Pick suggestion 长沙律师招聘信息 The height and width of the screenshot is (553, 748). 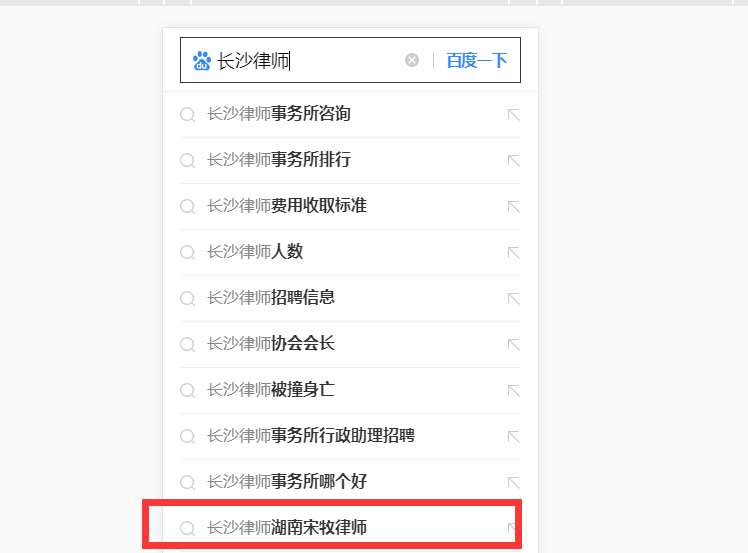pos(271,298)
